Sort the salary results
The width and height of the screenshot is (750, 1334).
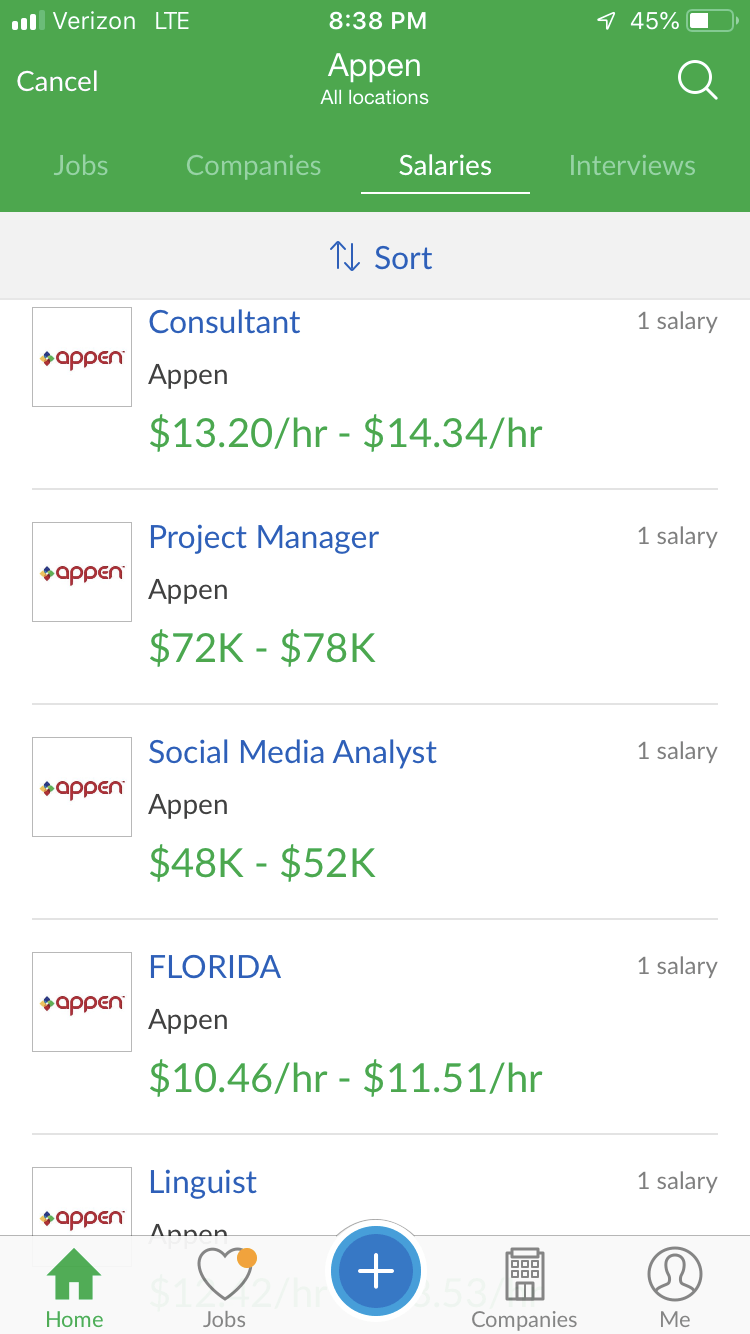380,258
